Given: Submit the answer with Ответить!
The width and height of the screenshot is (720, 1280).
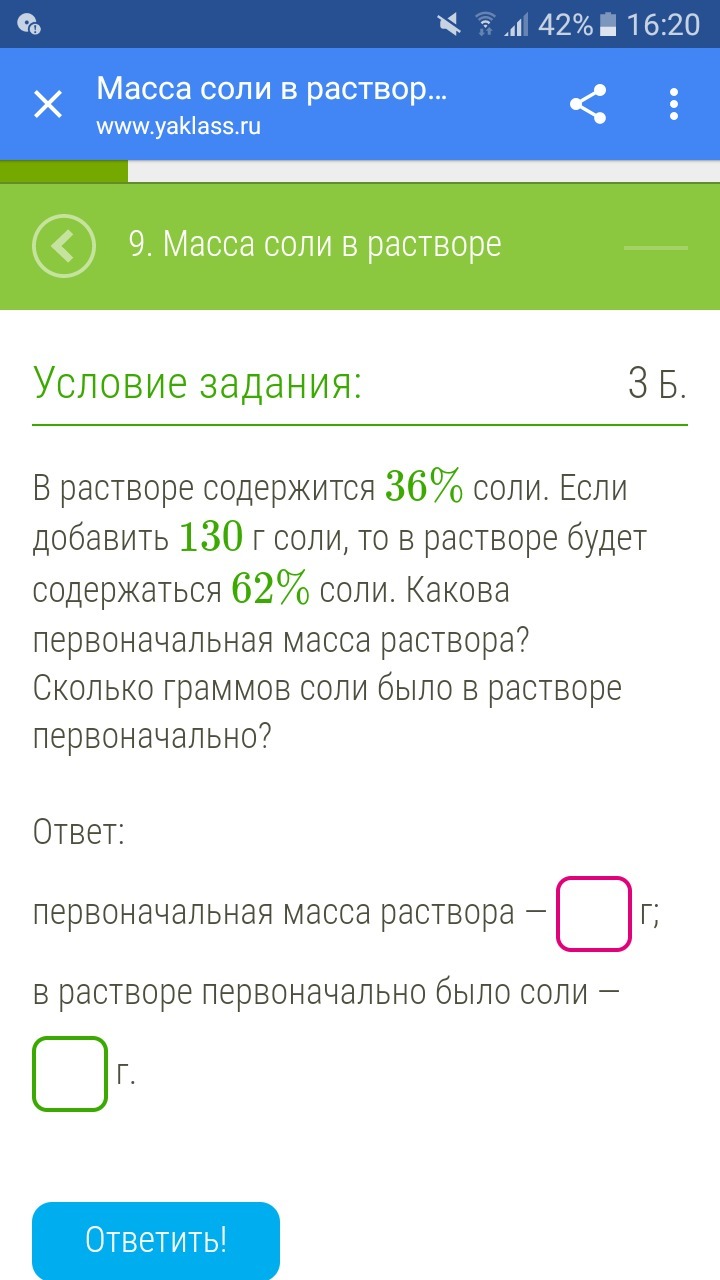Looking at the screenshot, I should [156, 1240].
